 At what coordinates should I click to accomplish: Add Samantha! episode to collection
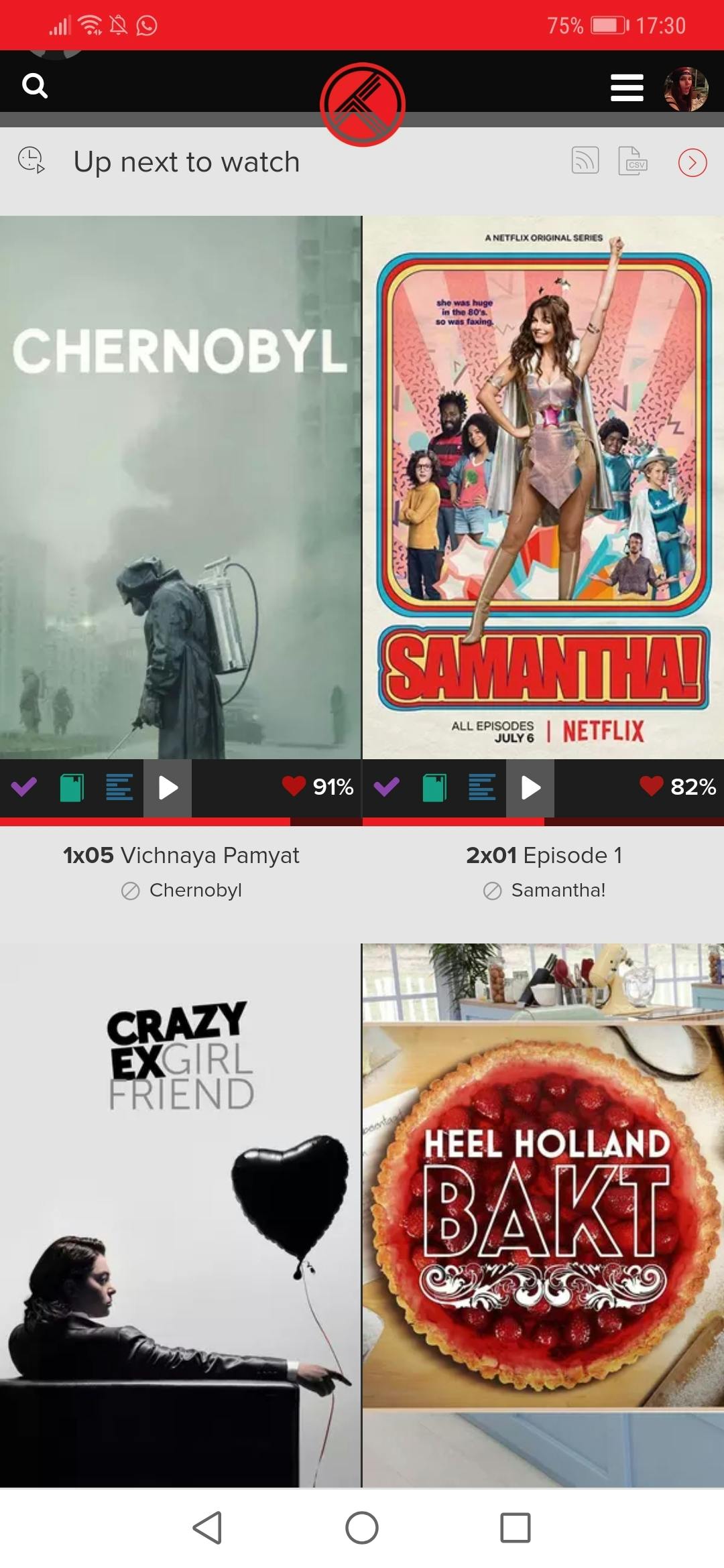click(434, 787)
